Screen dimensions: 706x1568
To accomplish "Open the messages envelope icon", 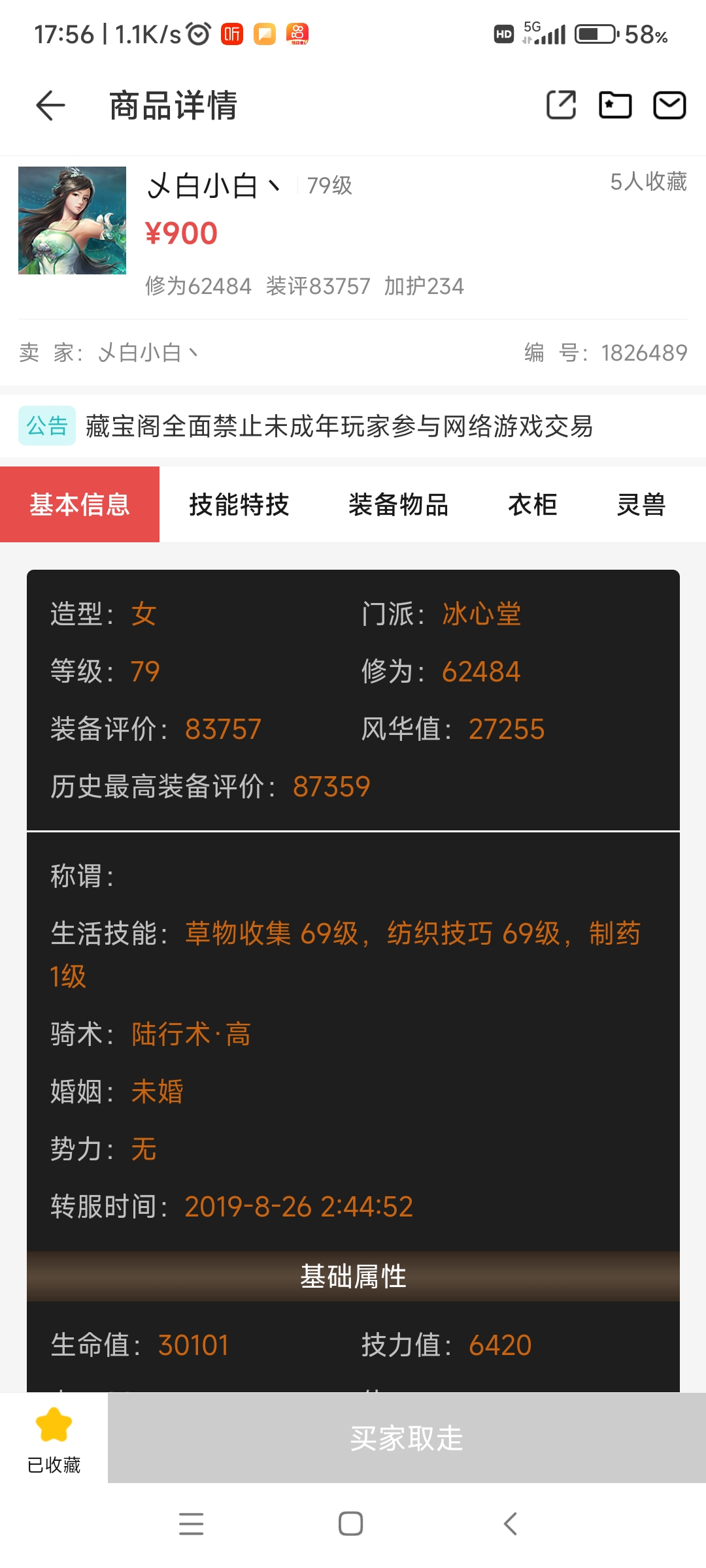I will 669,105.
